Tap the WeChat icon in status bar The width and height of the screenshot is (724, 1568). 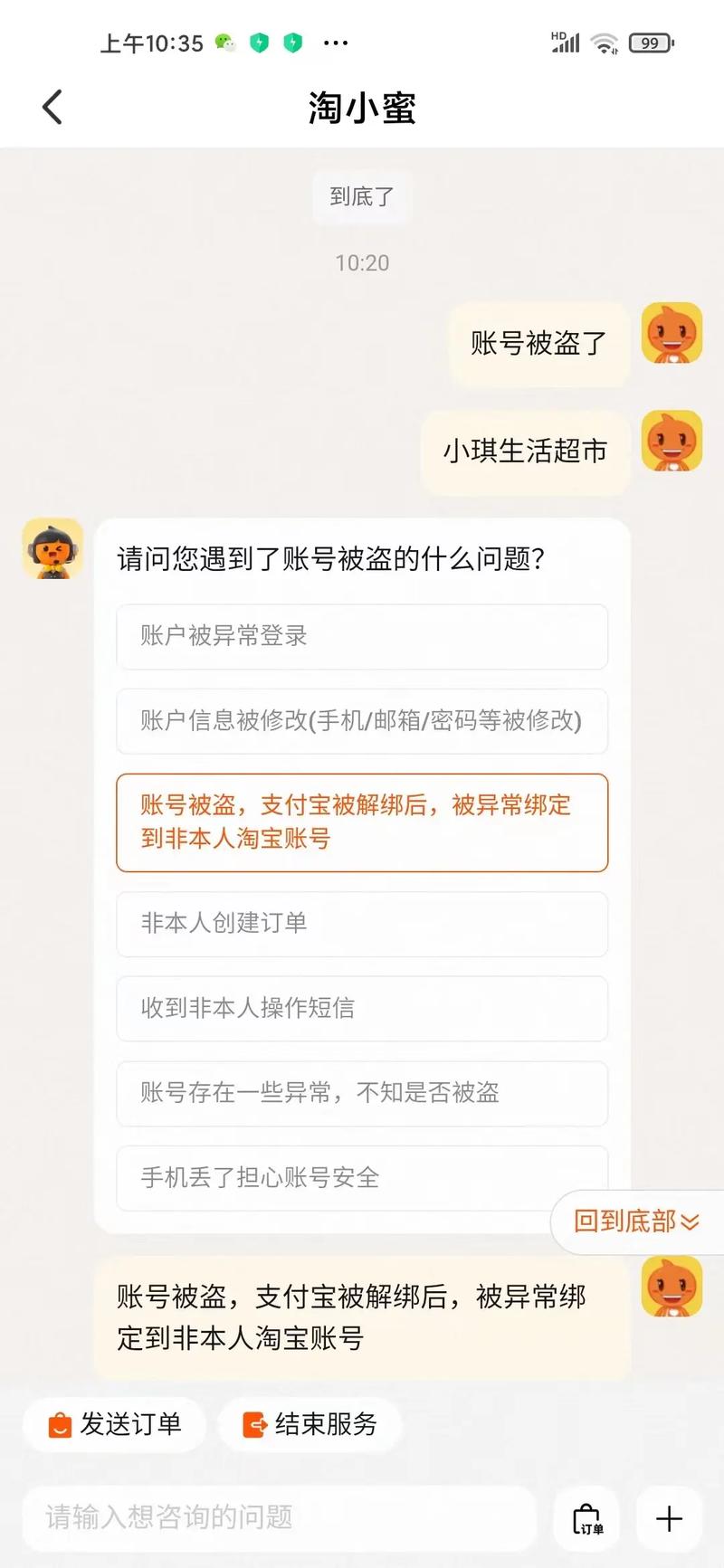tap(223, 42)
